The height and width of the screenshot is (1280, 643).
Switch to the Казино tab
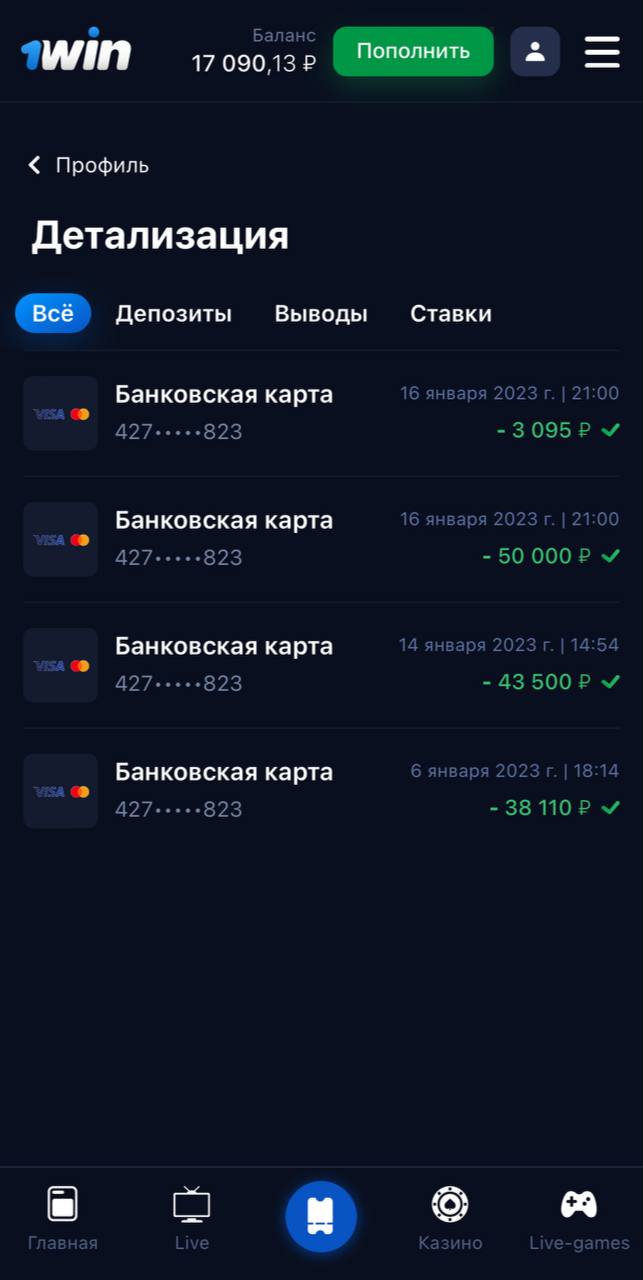point(450,1217)
